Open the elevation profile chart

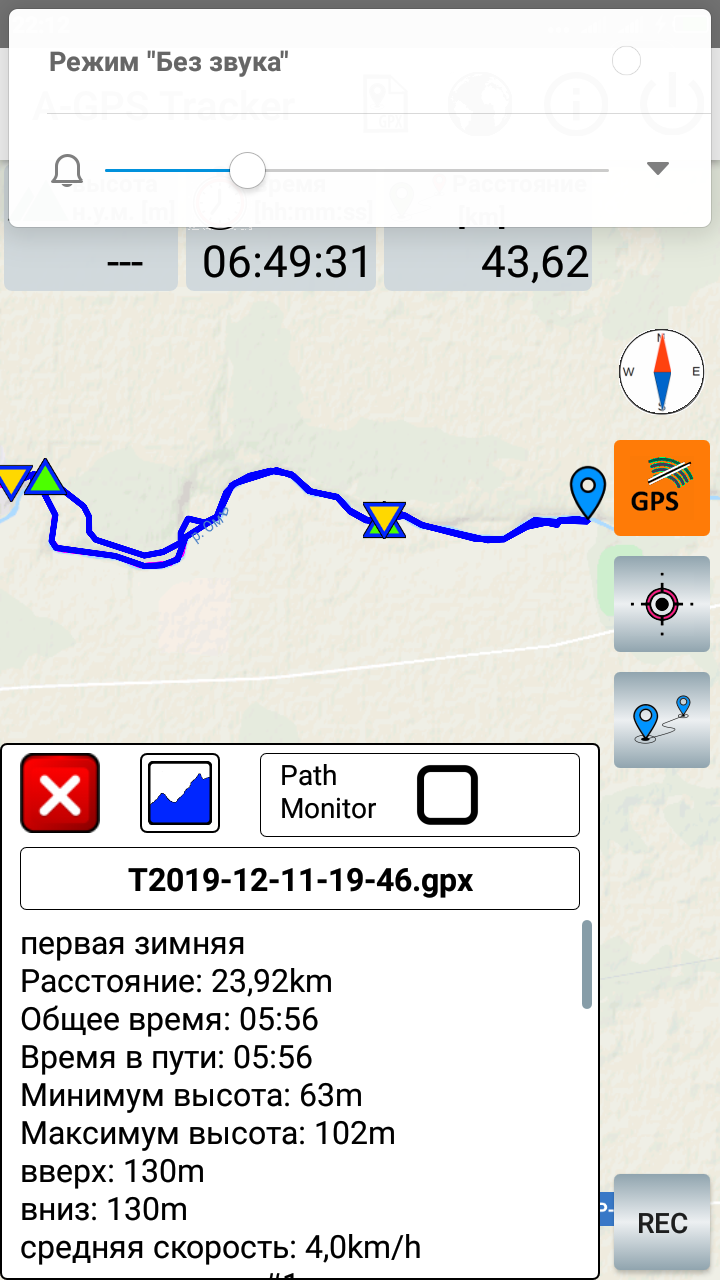[x=180, y=794]
